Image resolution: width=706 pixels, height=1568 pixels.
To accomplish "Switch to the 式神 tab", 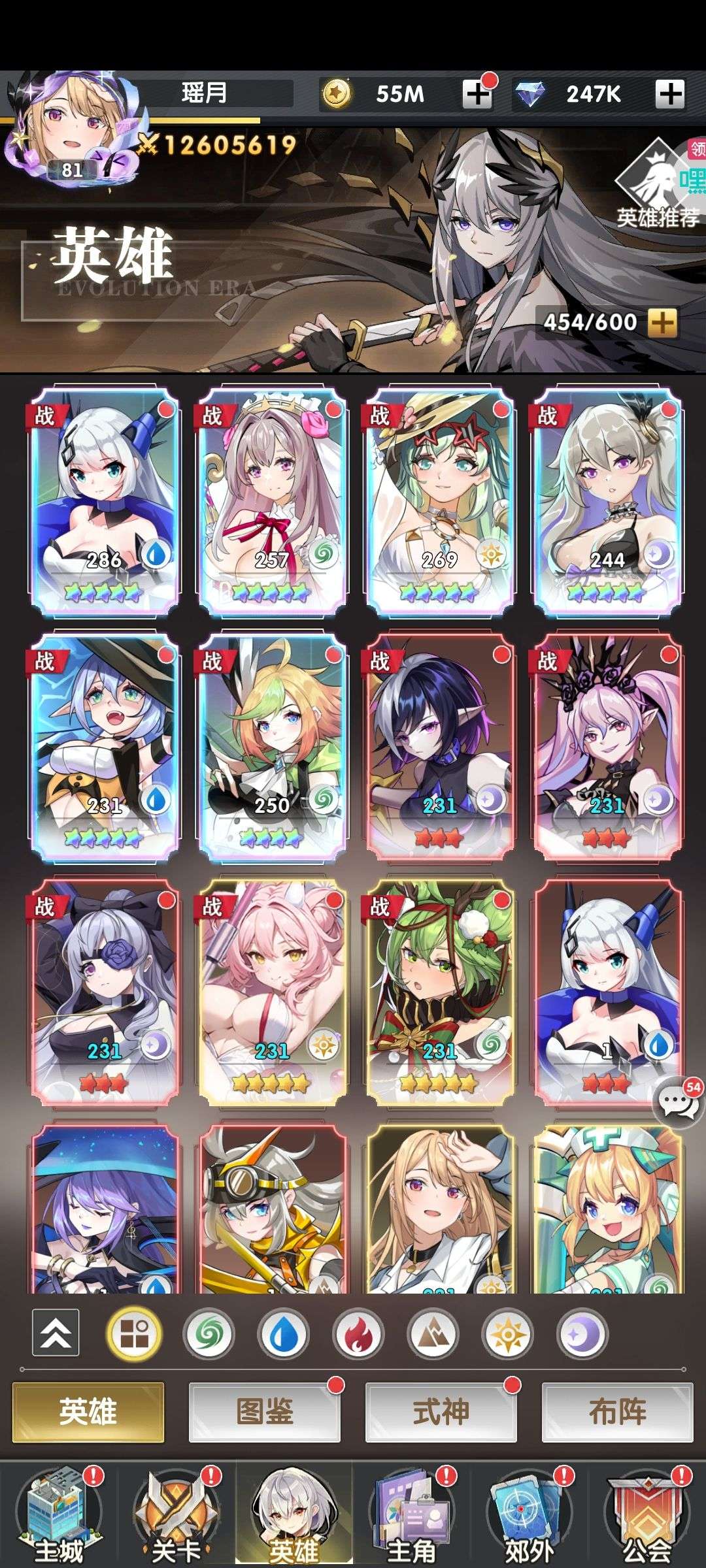I will click(x=441, y=1411).
